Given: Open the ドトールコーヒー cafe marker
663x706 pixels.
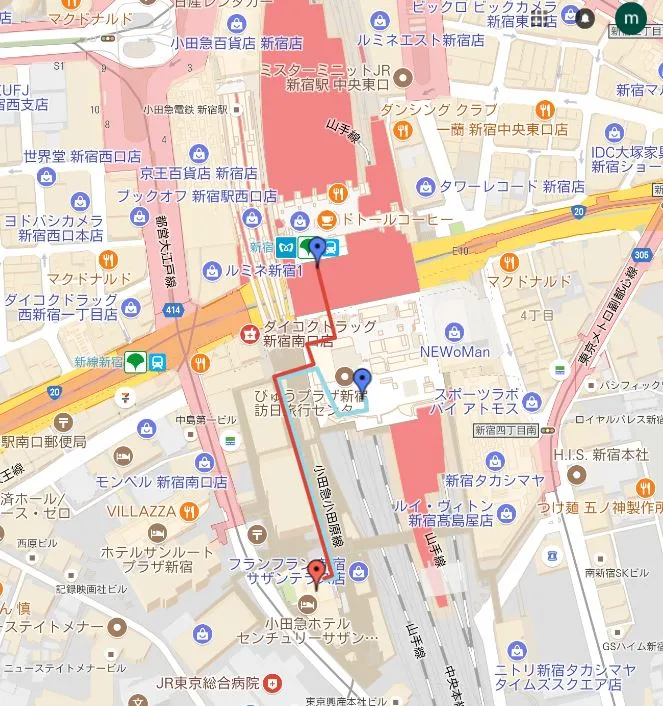Looking at the screenshot, I should click(326, 219).
